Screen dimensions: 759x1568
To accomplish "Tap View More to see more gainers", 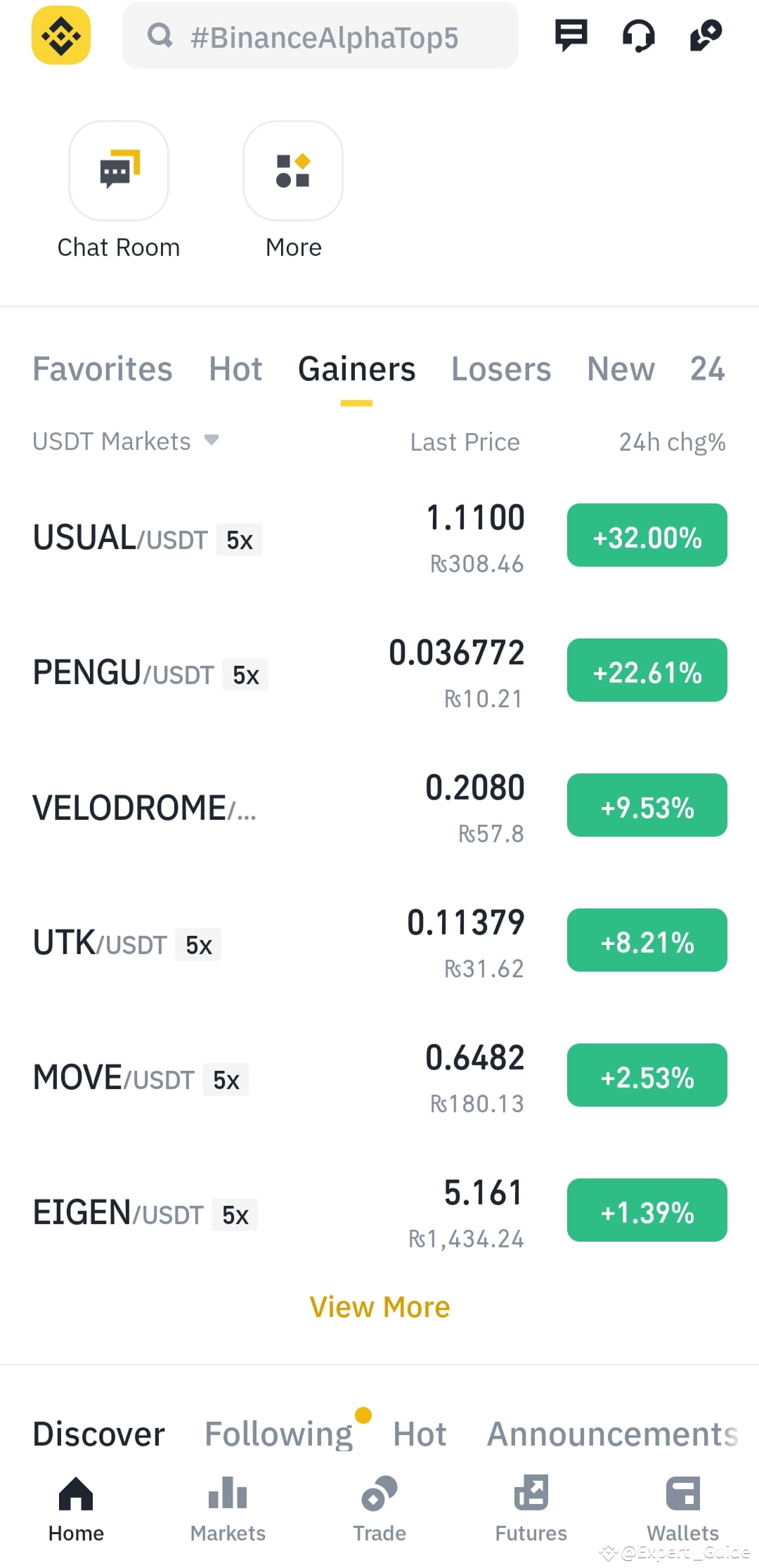I will (379, 1306).
